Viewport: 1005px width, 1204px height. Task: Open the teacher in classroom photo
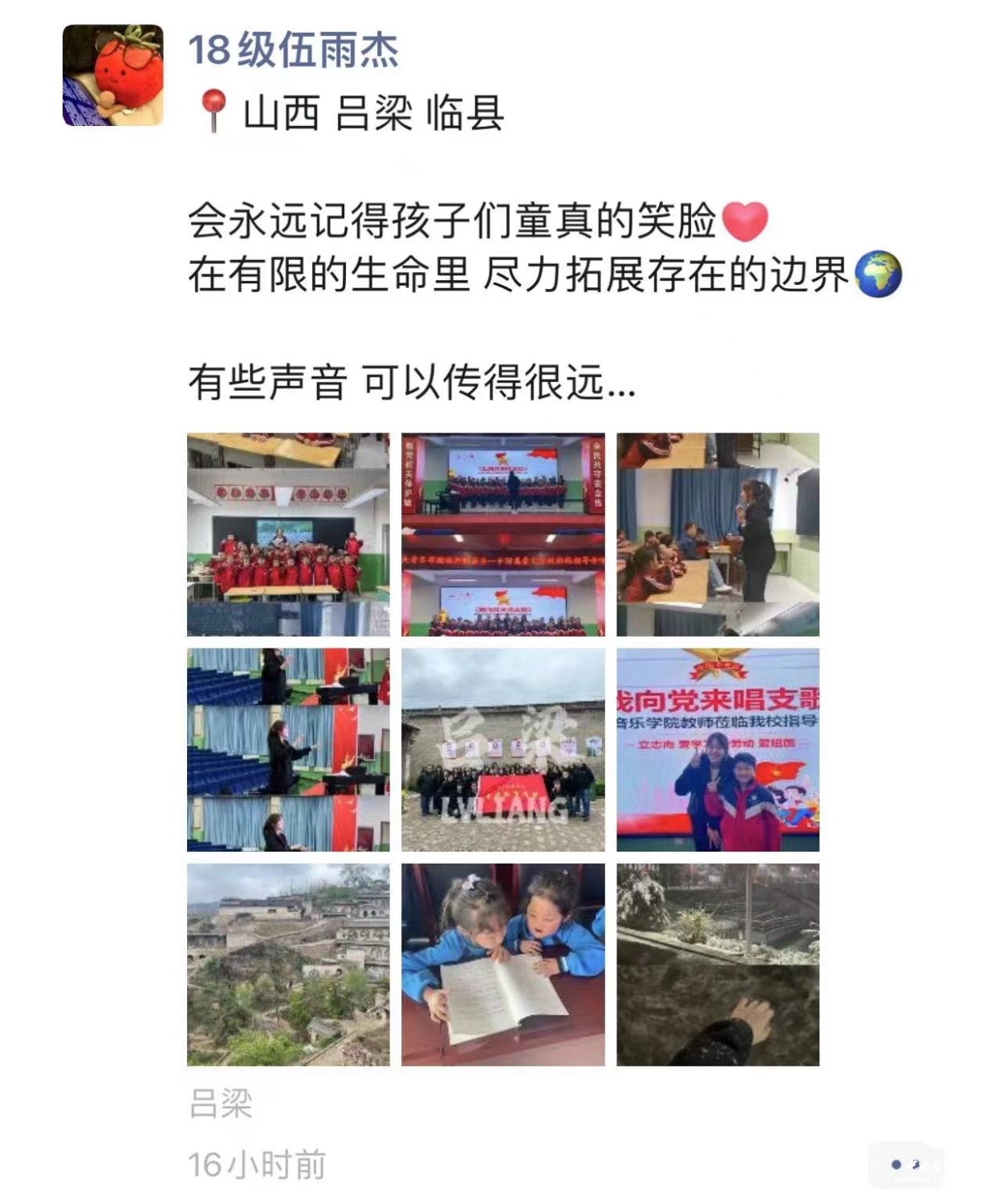(x=718, y=535)
